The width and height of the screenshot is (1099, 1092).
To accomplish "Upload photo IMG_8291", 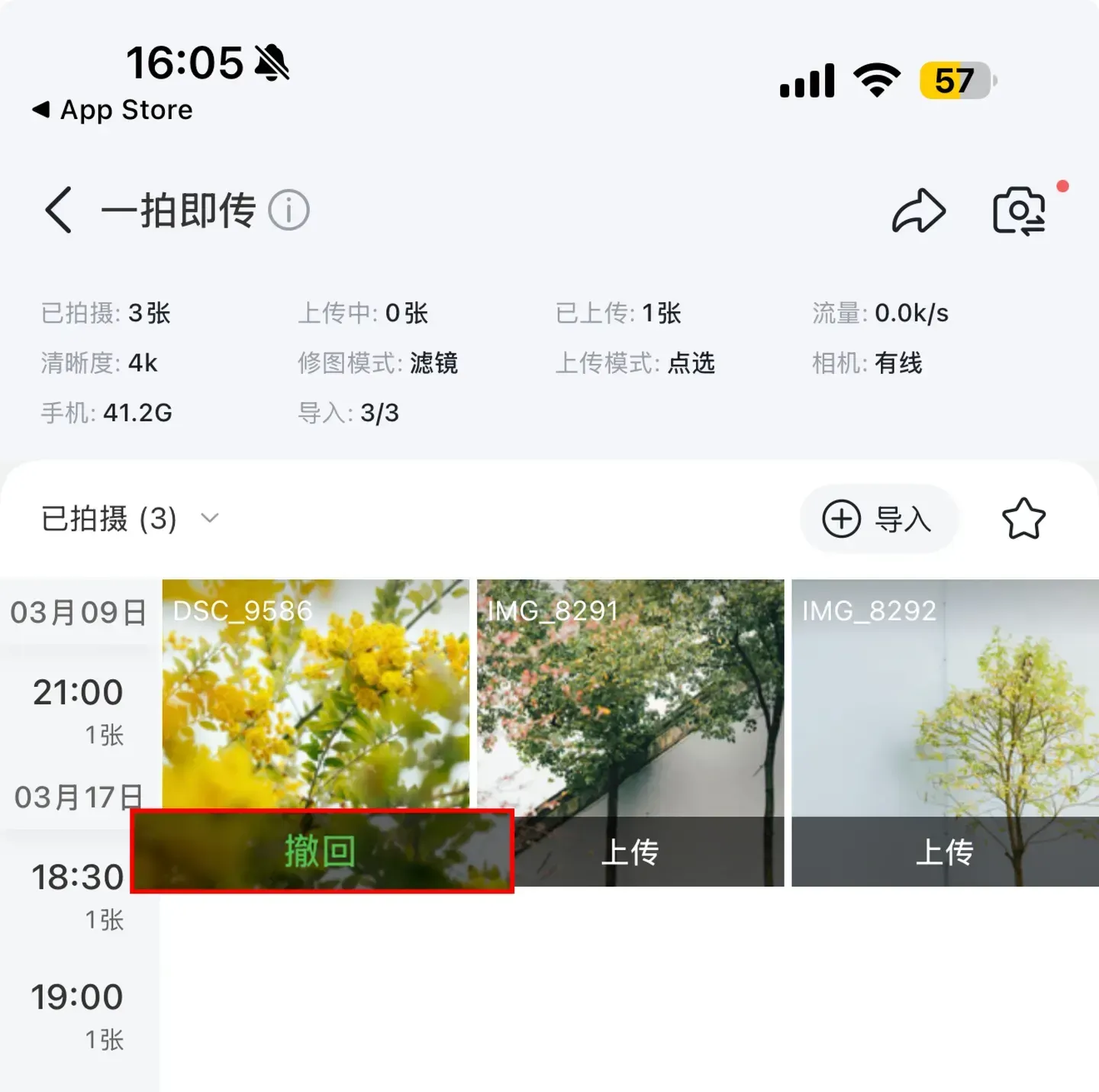I will 630,852.
